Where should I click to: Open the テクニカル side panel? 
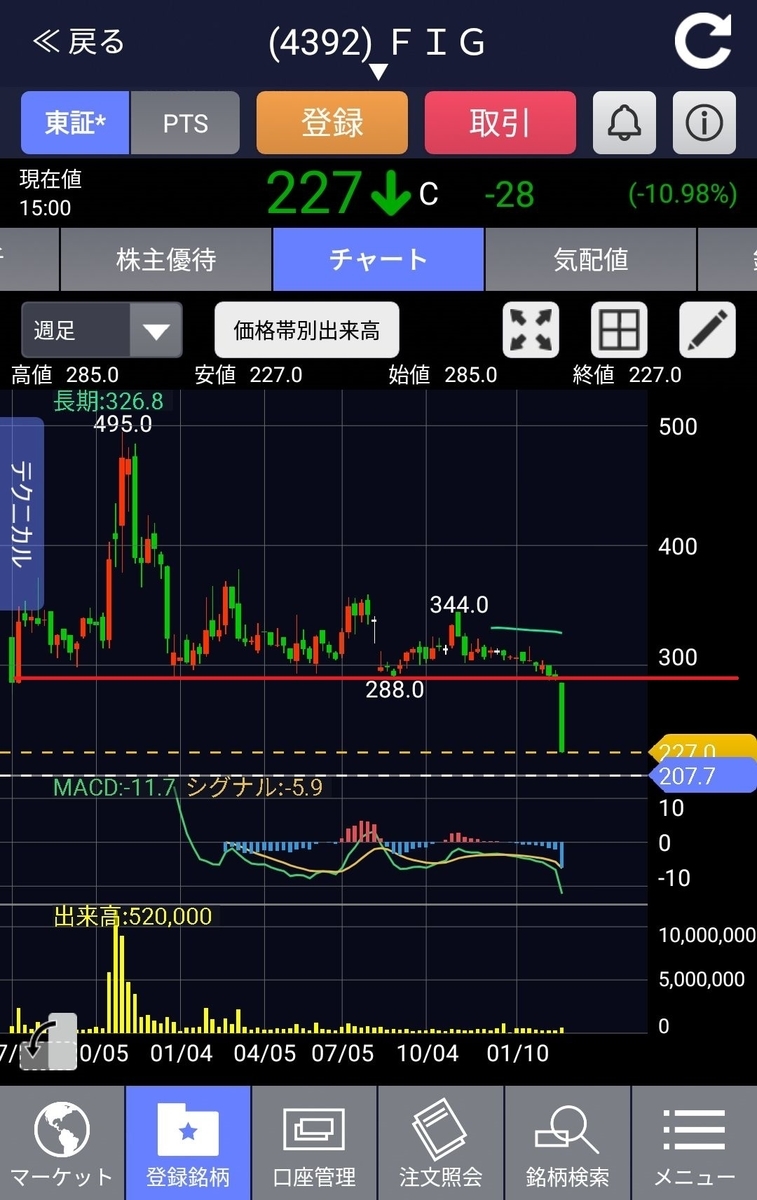pyautogui.click(x=21, y=513)
